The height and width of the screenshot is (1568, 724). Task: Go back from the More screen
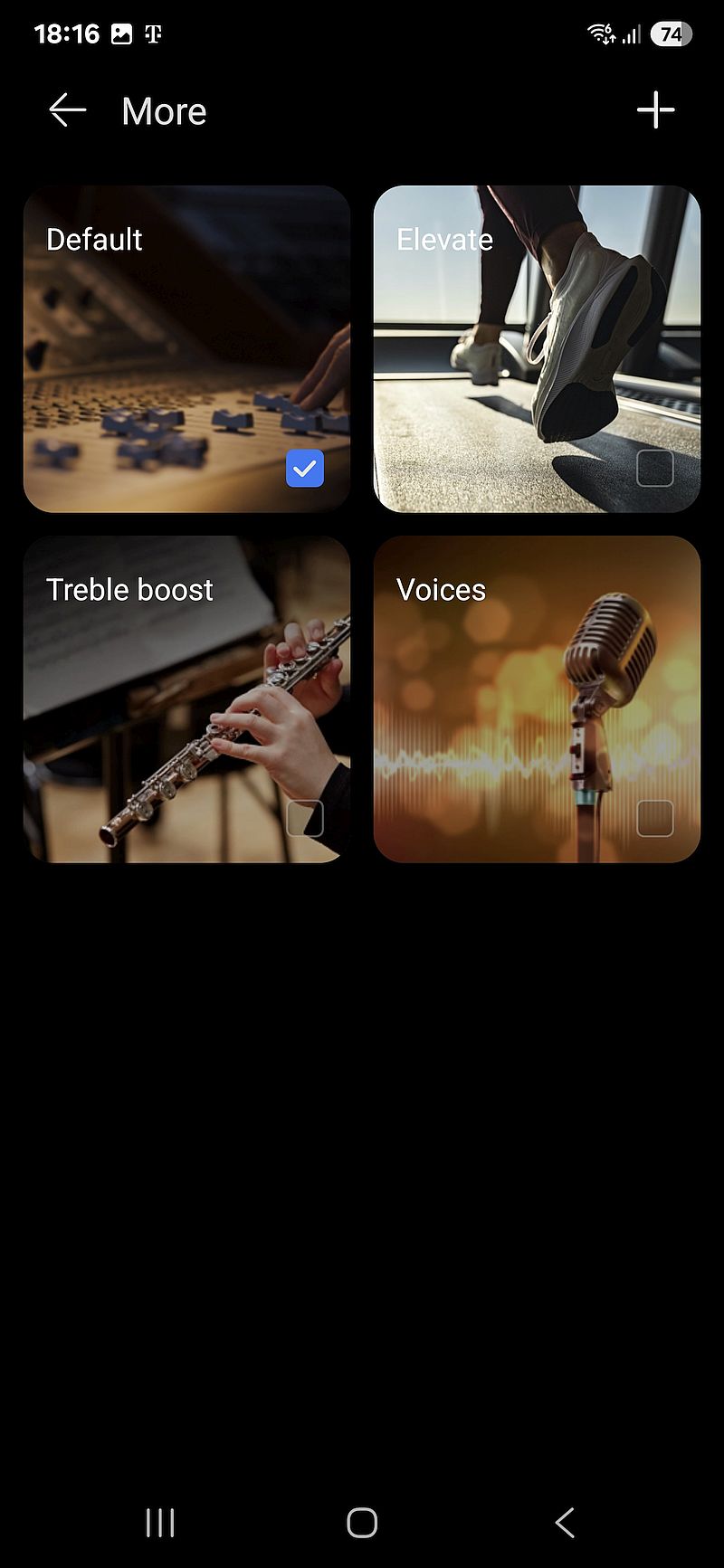coord(68,110)
